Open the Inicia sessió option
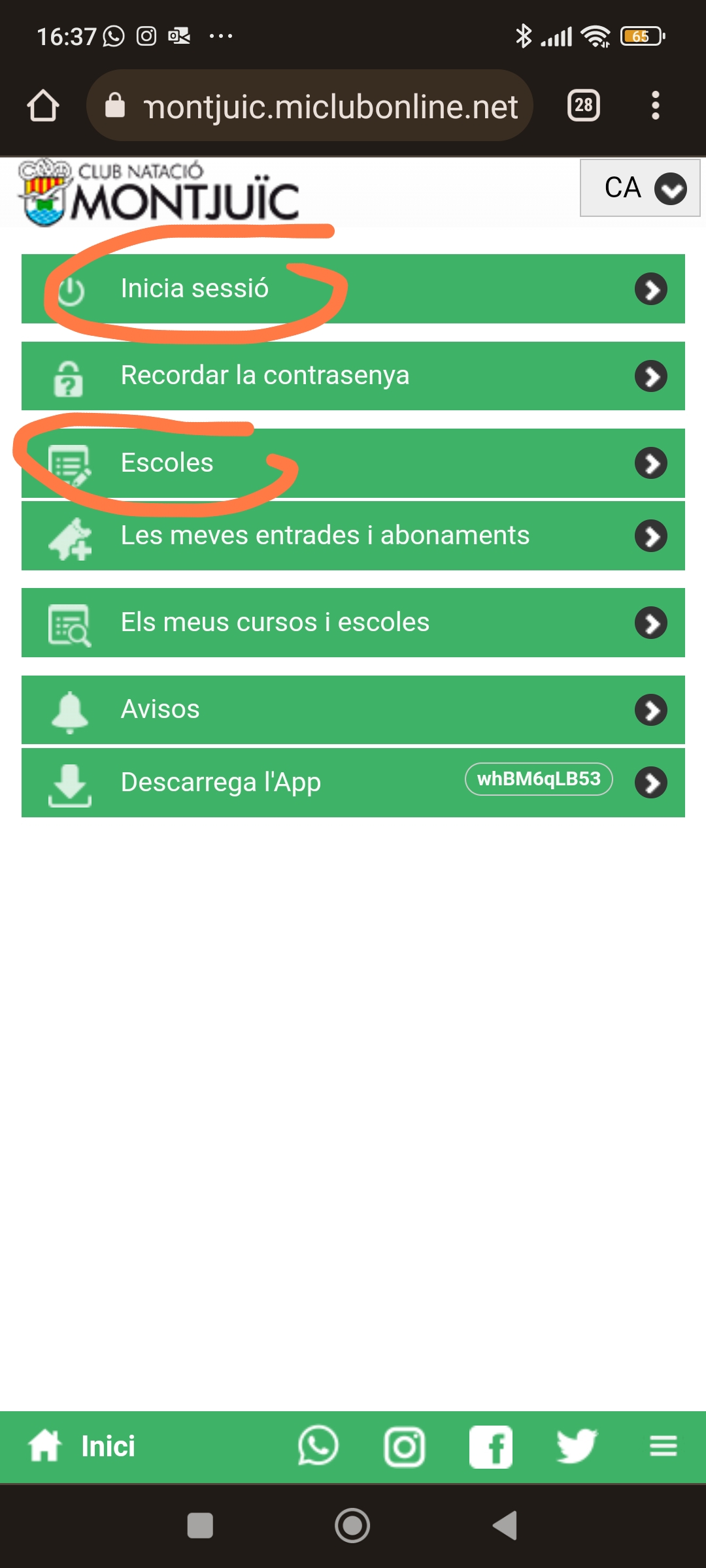 (x=353, y=289)
